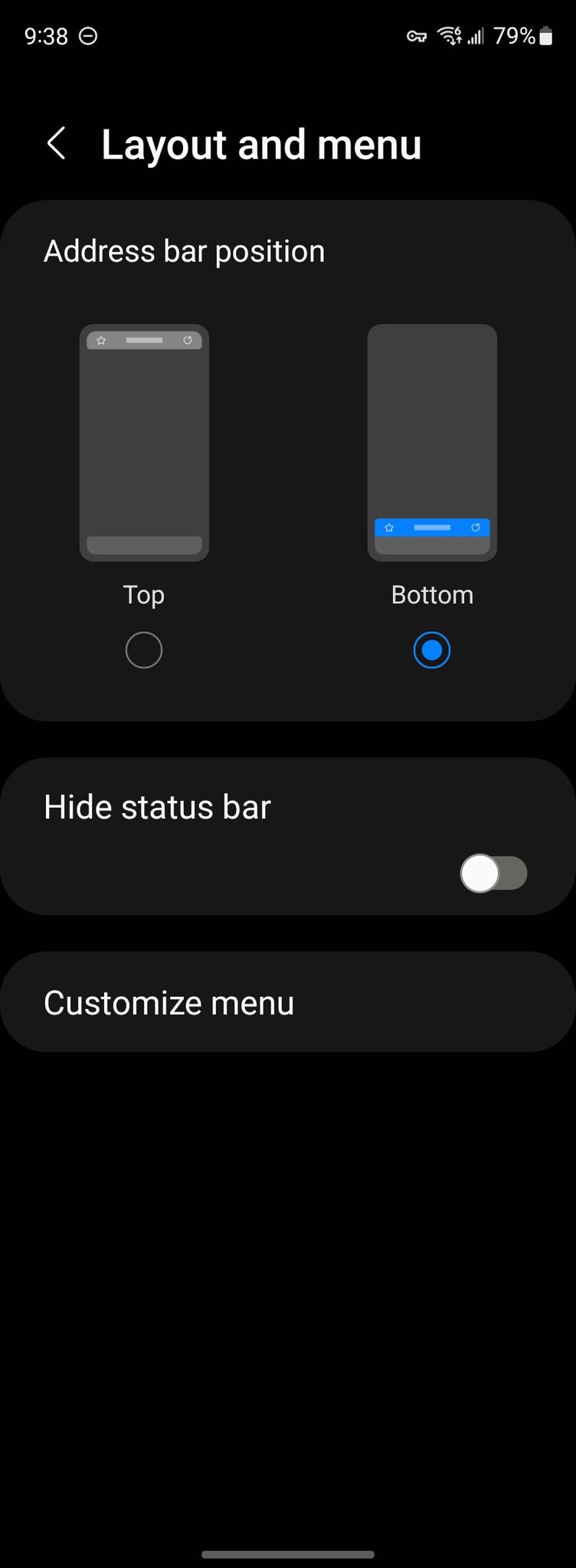The height and width of the screenshot is (1568, 576).
Task: Tap the Bottom address bar preview image
Action: click(x=432, y=443)
